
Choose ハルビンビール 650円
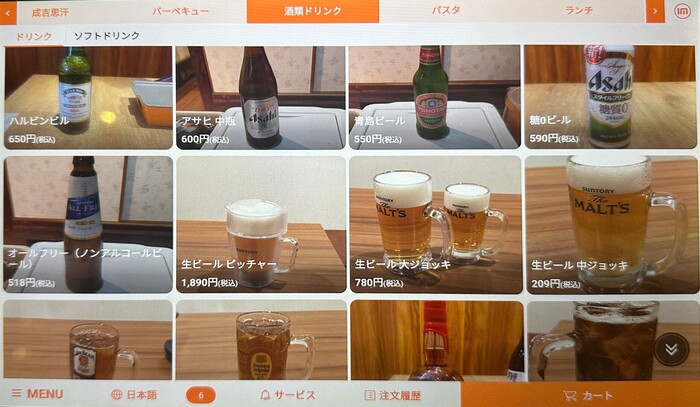(x=88, y=97)
